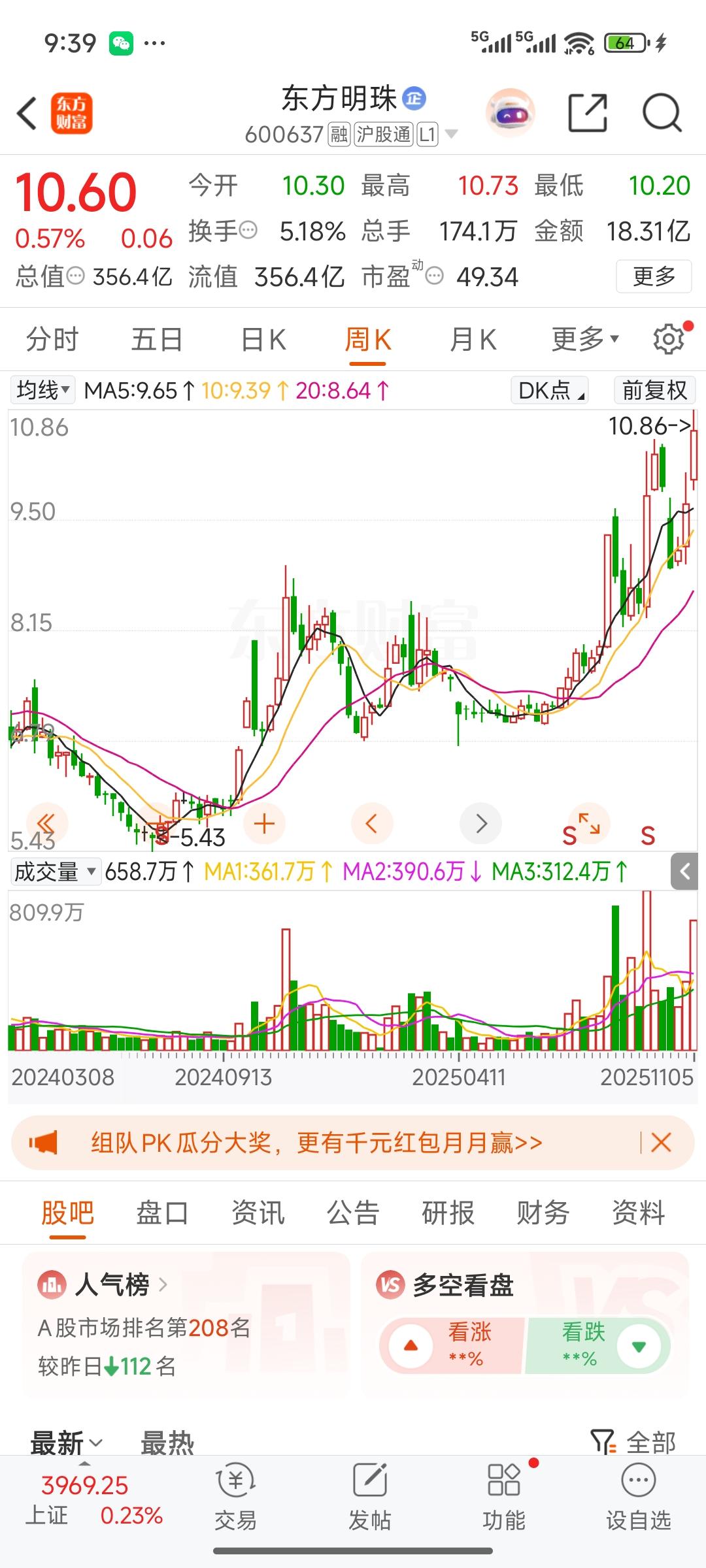The image size is (706, 1568).
Task: Share this stock page
Action: [x=587, y=114]
